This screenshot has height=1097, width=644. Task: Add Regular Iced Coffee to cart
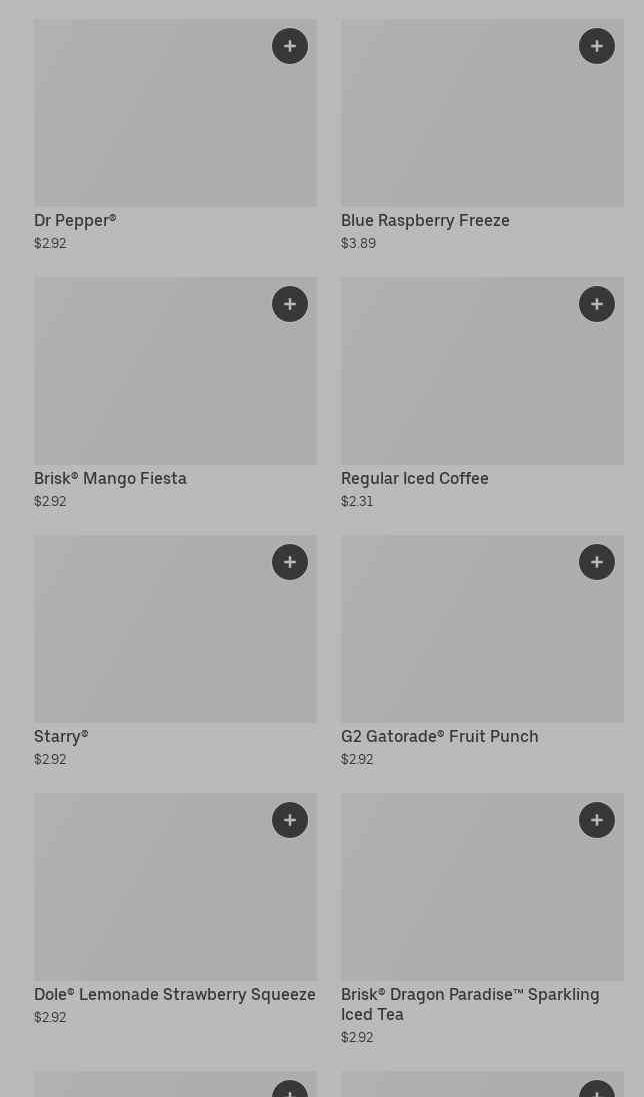(597, 304)
